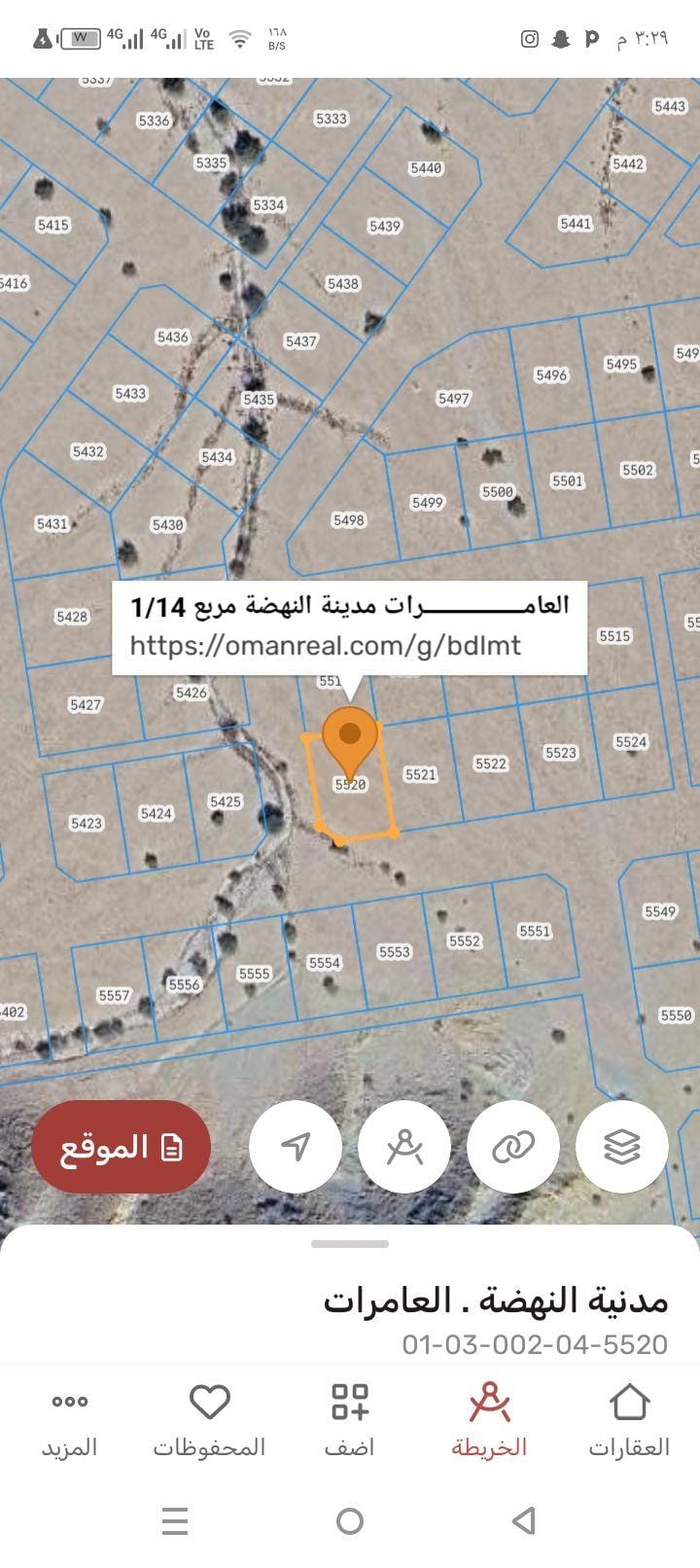
Task: Tap the document icon inside the الموقع button
Action: pos(171,1147)
